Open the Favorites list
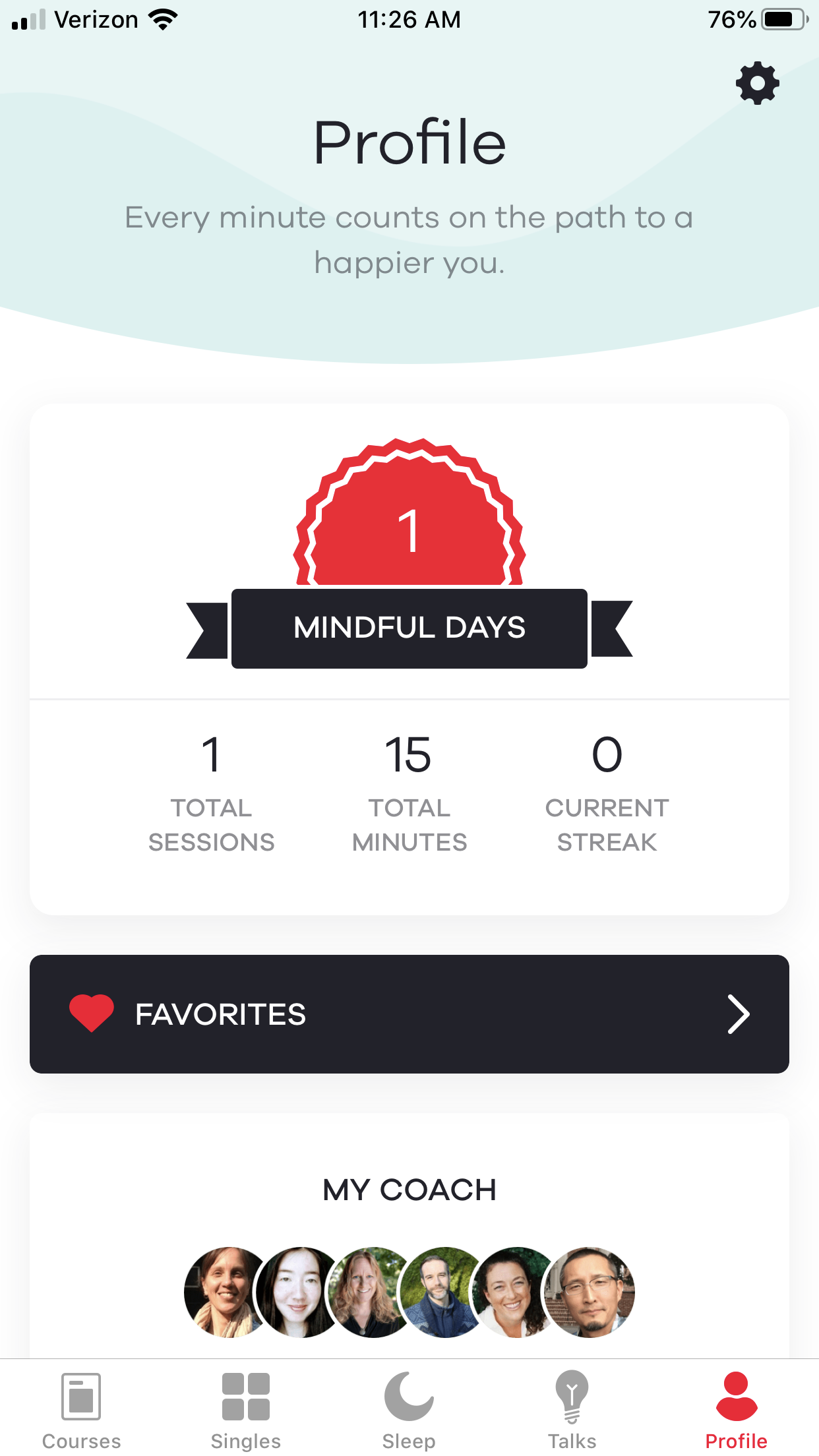The width and height of the screenshot is (819, 1456). [409, 1014]
